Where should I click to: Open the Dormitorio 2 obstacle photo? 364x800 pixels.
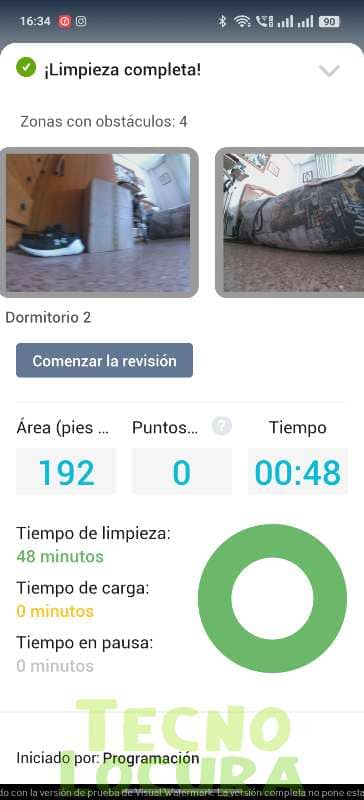coord(99,222)
